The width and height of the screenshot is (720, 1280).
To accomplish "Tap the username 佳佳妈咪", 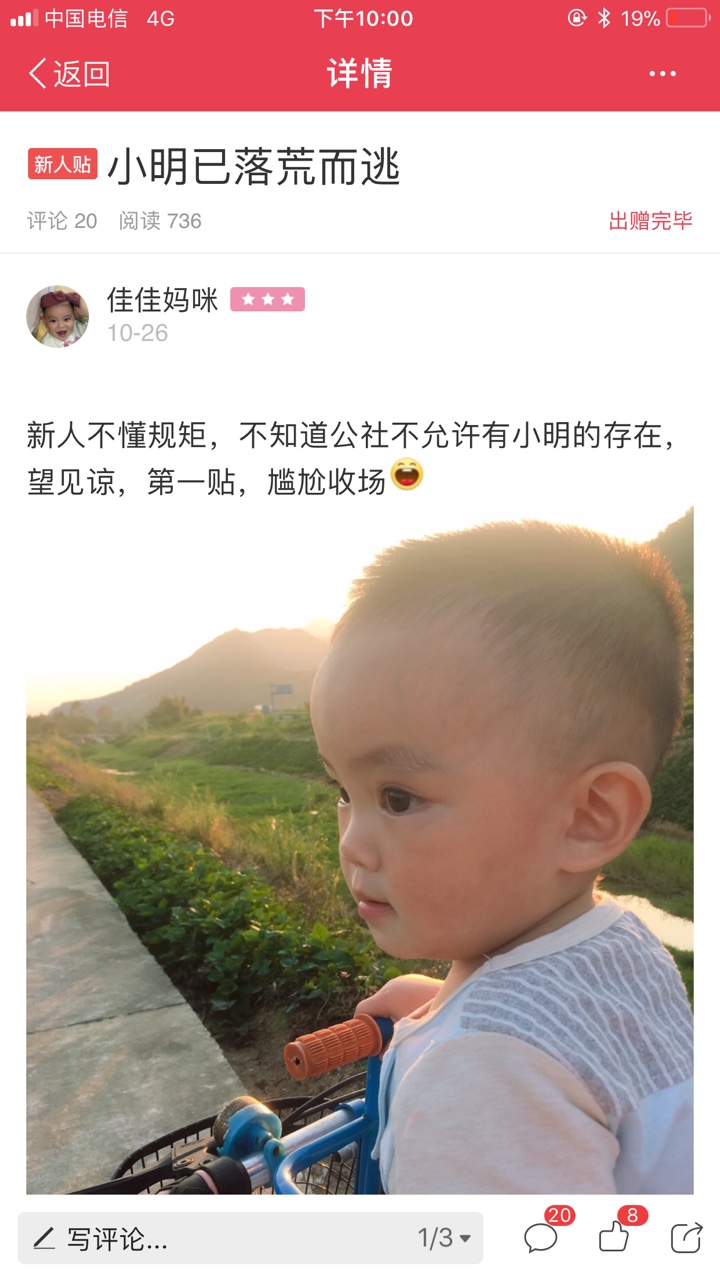I will [x=162, y=300].
